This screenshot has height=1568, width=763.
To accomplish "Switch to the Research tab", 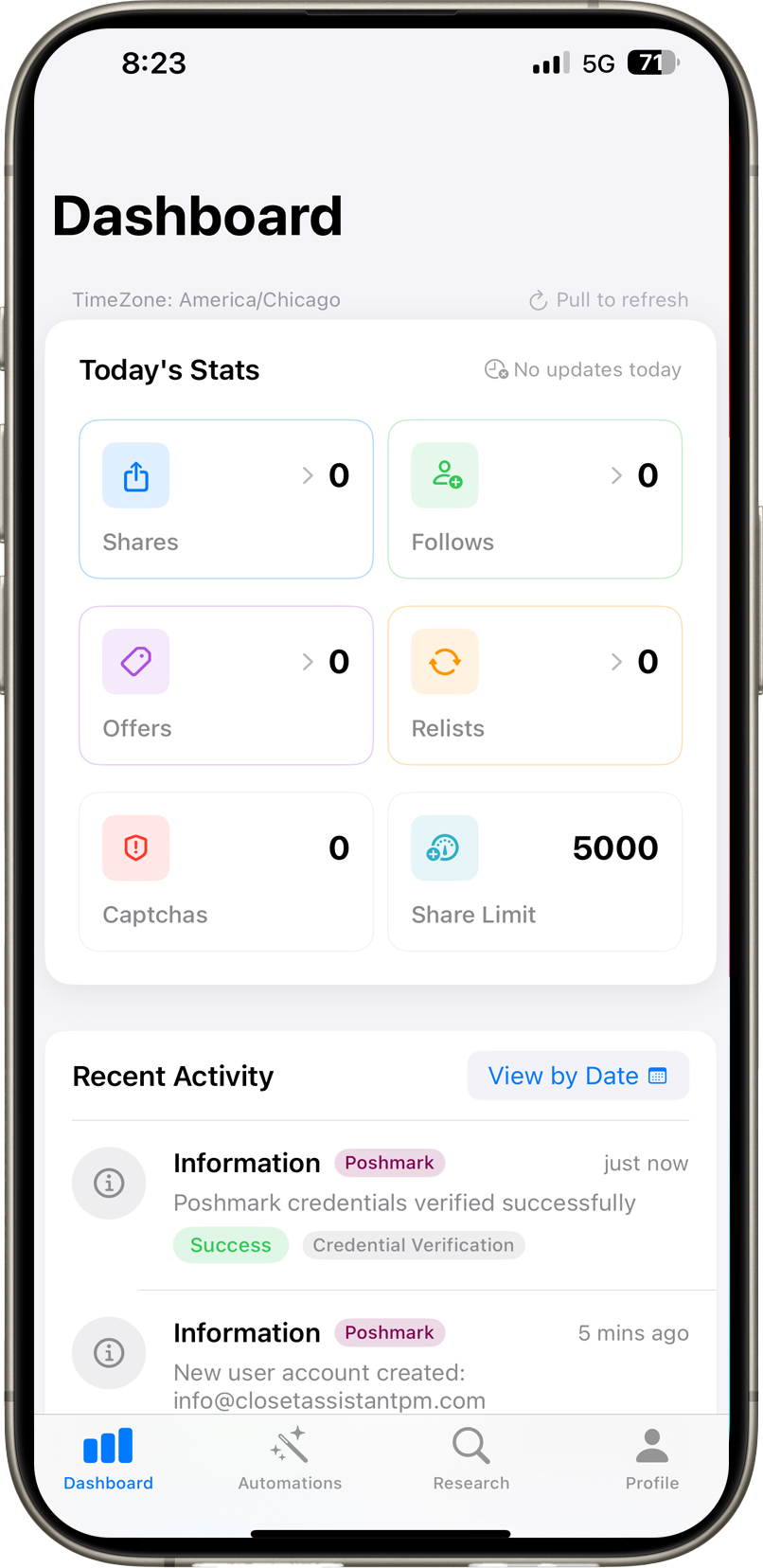I will pos(470,1459).
